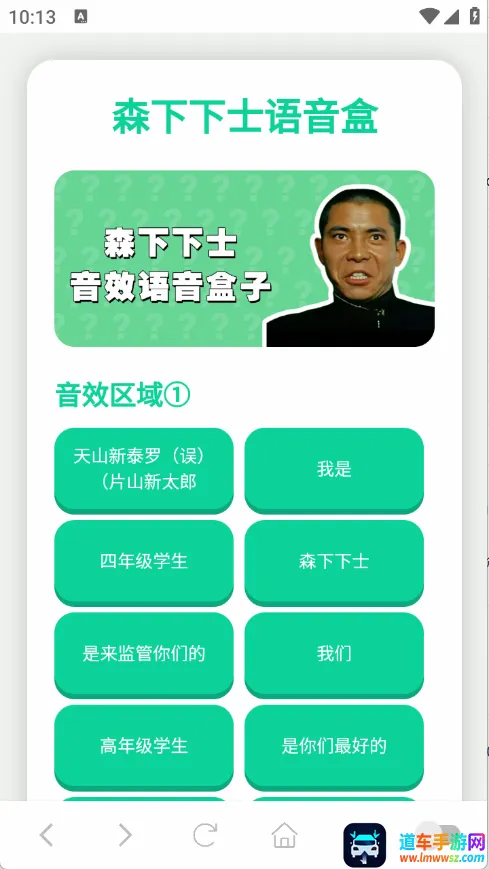Tap the 我是 sound button

click(x=334, y=470)
